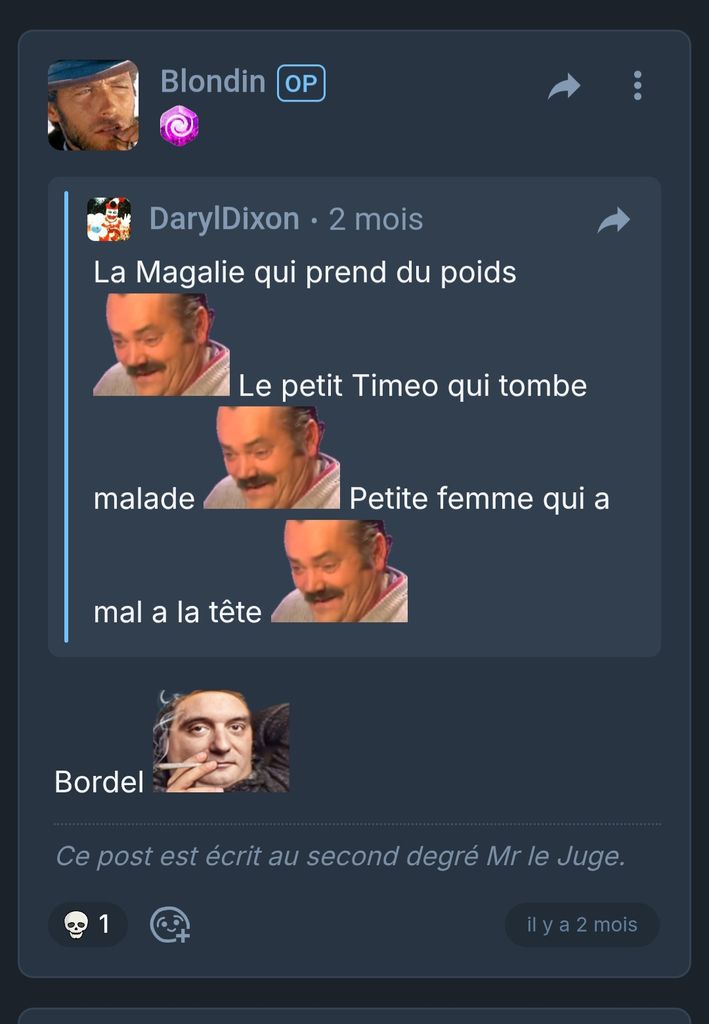
Task: Tap the purple spiral badge under Blondin
Action: click(179, 127)
